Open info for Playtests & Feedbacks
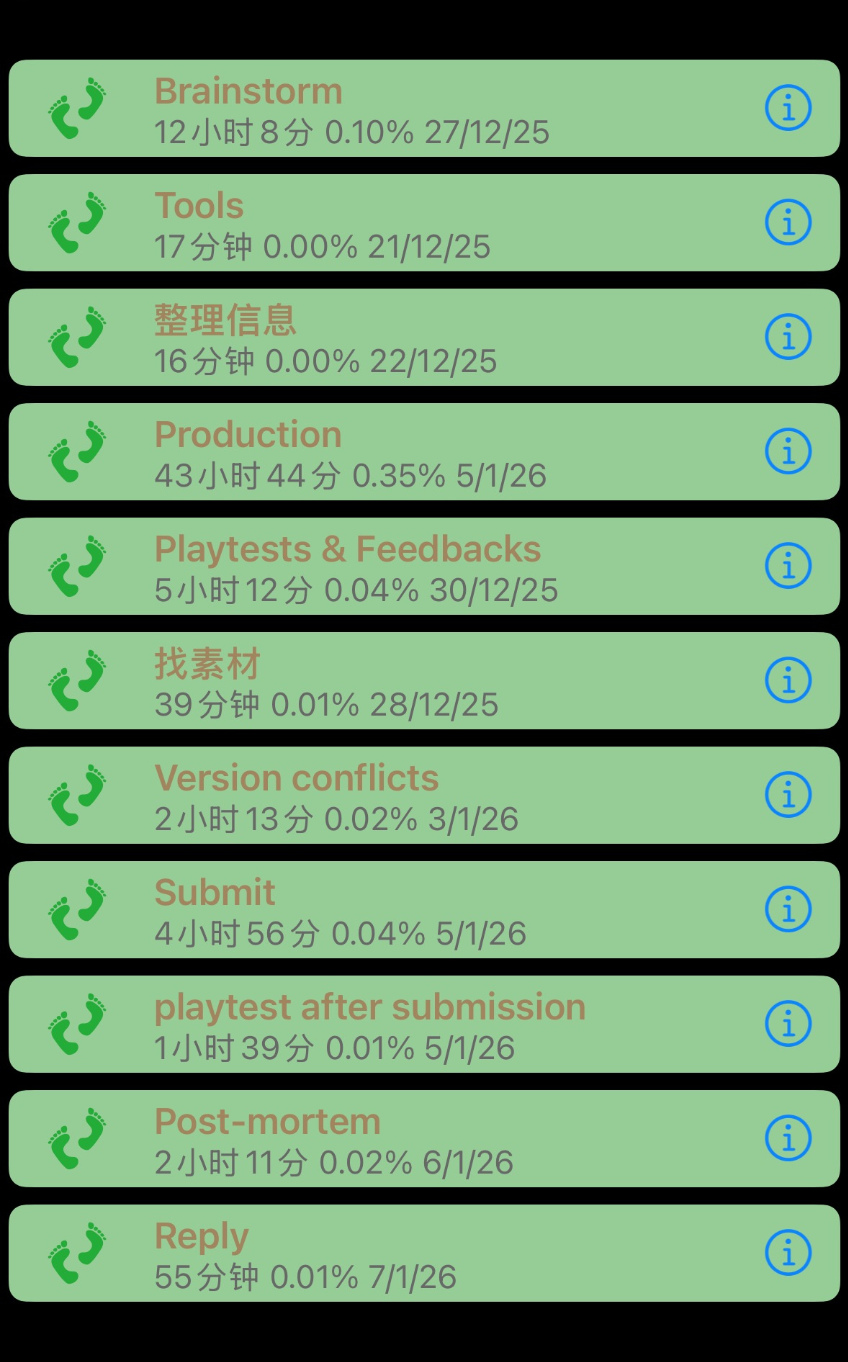 coord(788,566)
